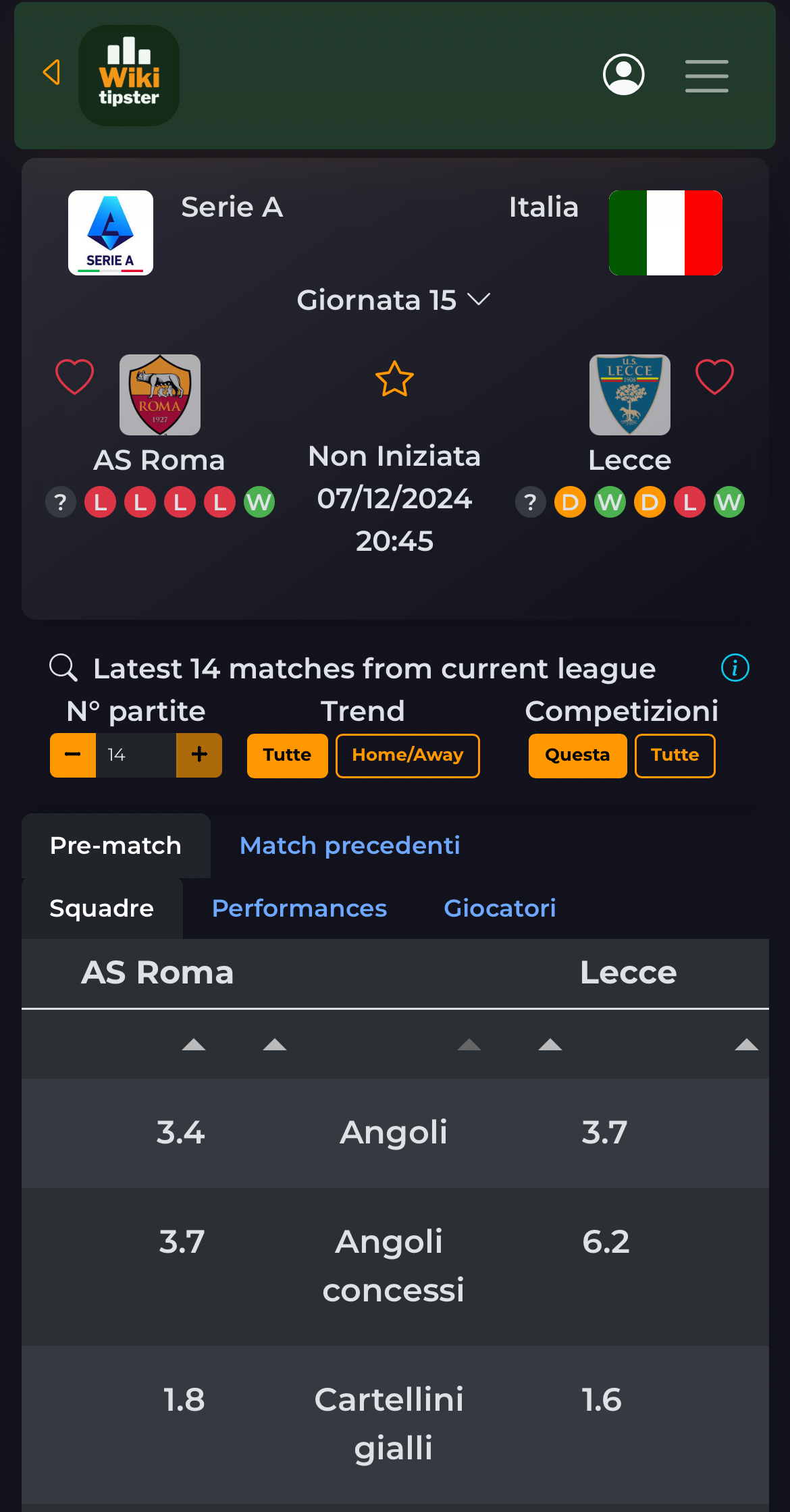Select the Squadre tab
This screenshot has width=790, height=1512.
tap(102, 909)
